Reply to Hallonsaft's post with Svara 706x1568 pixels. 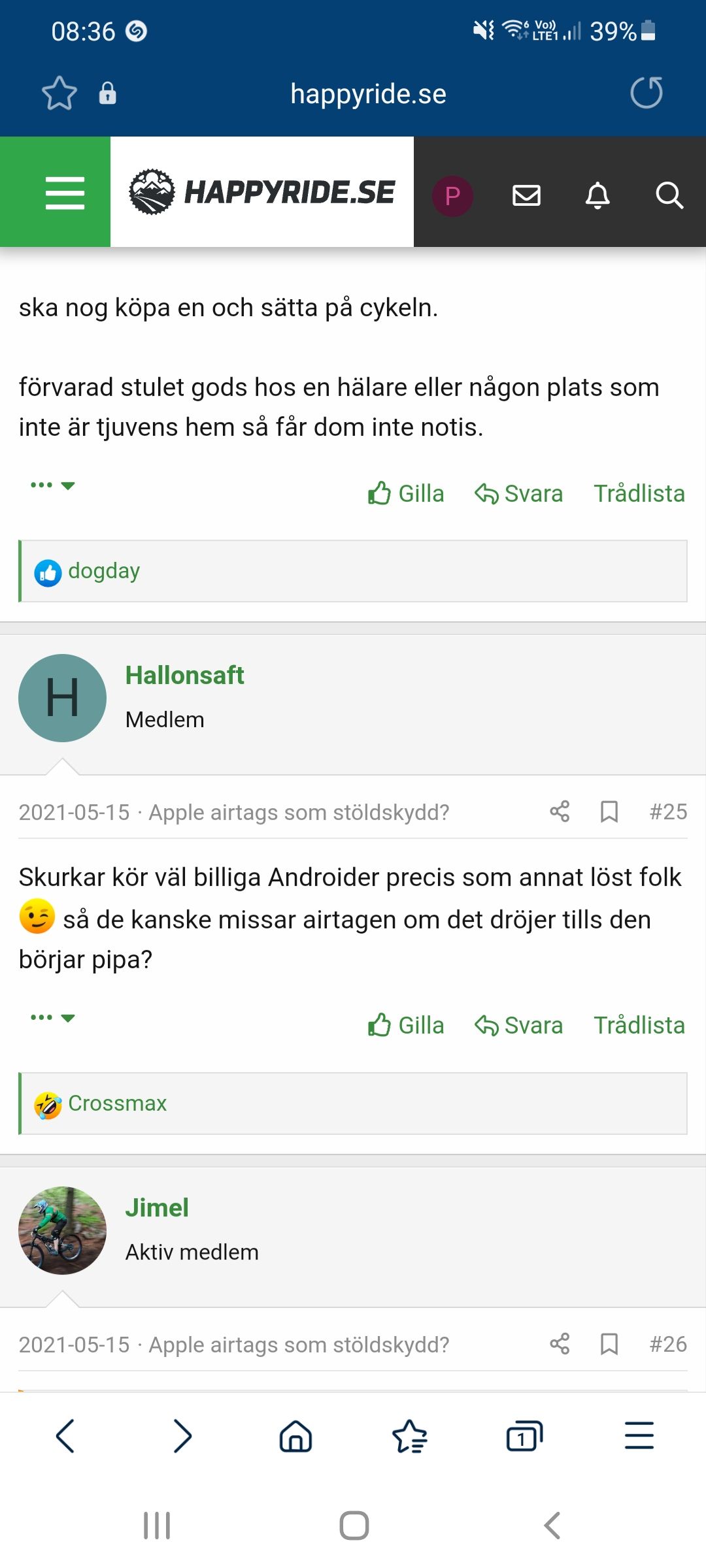519,1025
